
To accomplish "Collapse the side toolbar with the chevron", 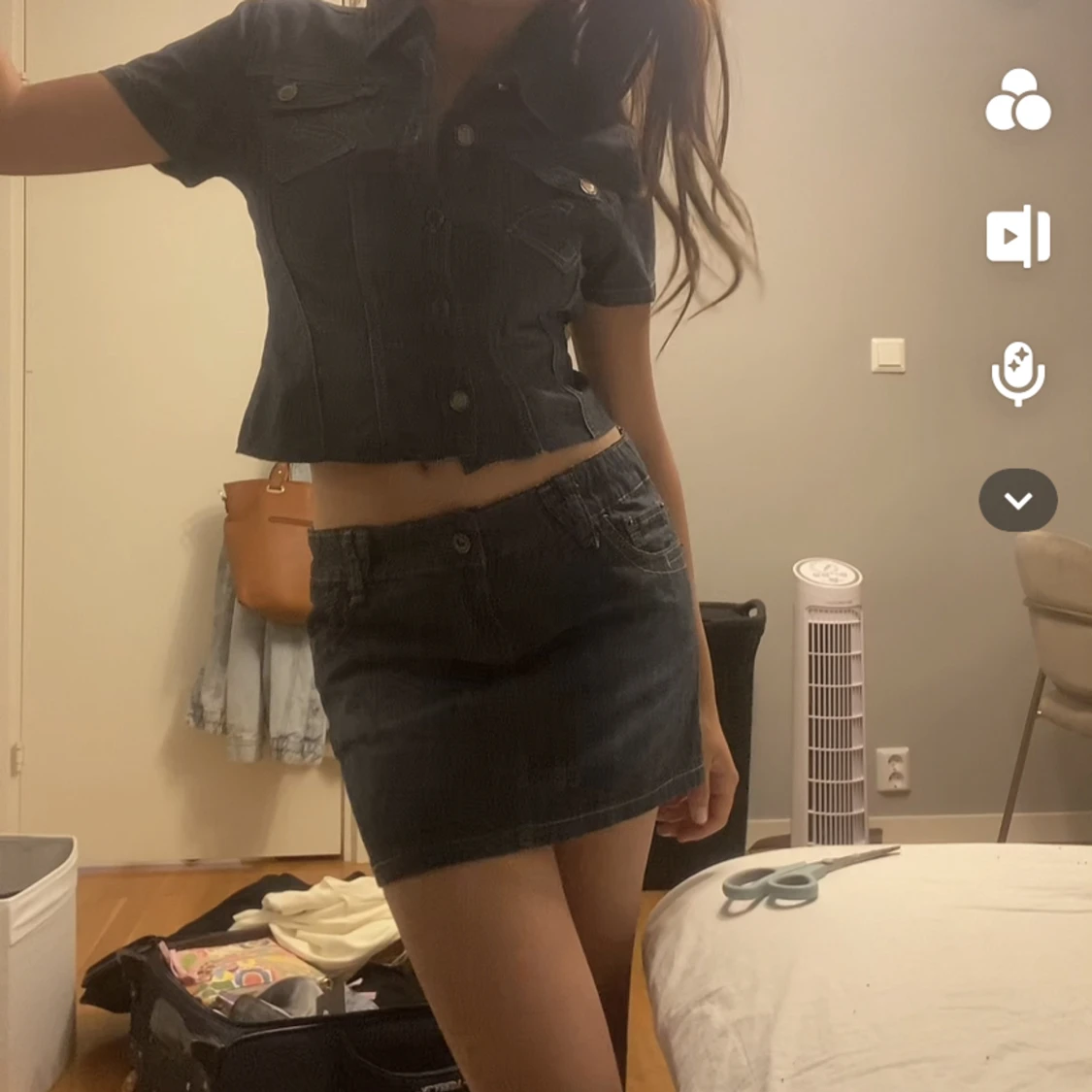I will 1017,500.
